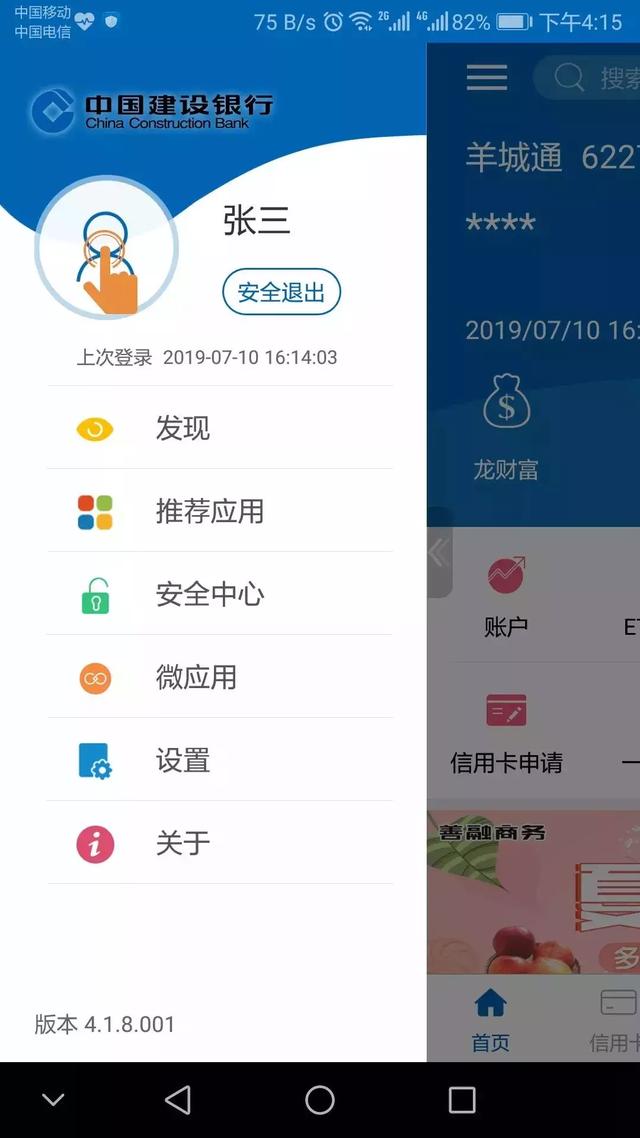Switch to the 首页 tab
The image size is (640, 1138).
[x=490, y=1019]
